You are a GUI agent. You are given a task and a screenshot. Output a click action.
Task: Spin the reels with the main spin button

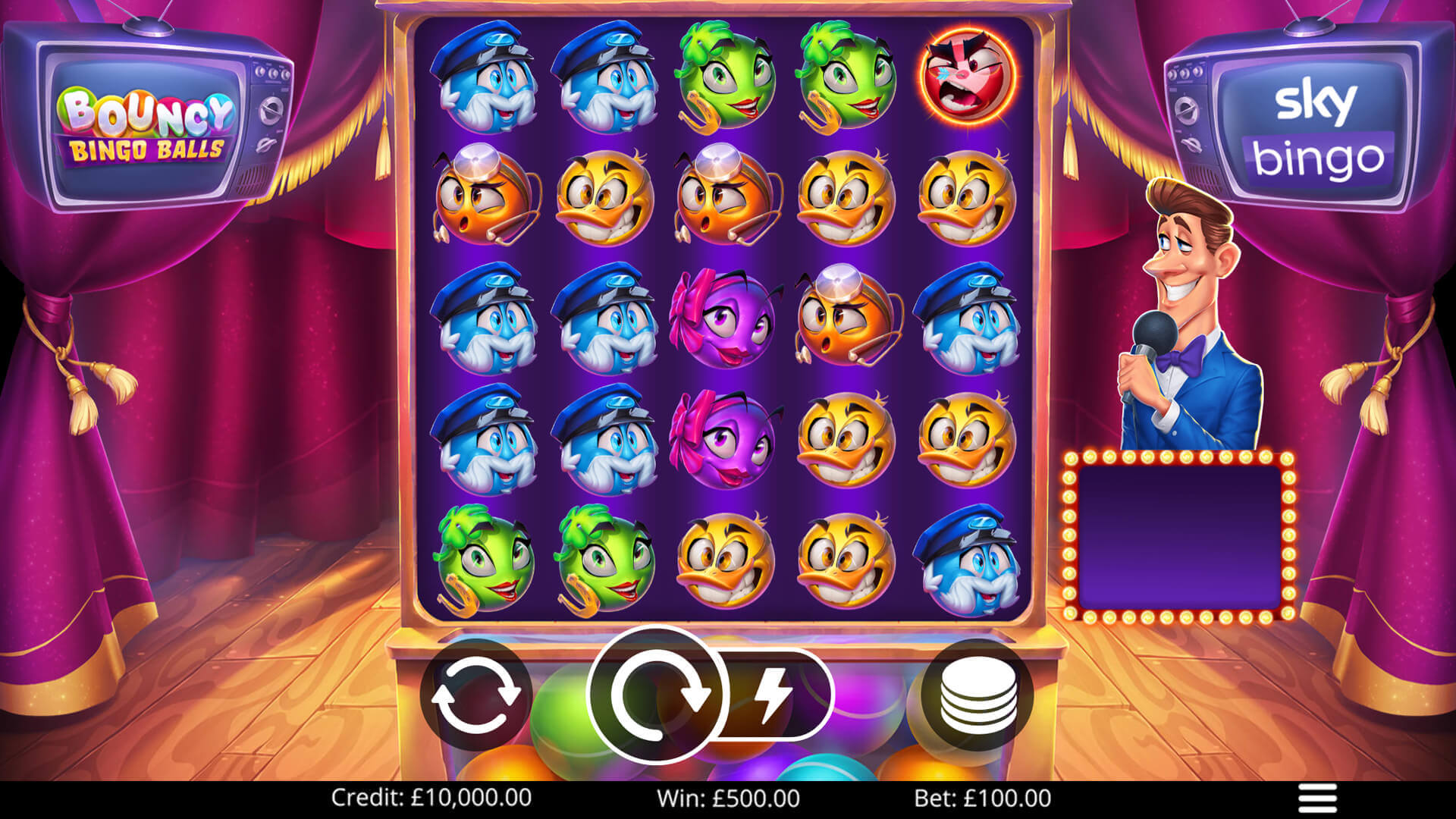(658, 694)
